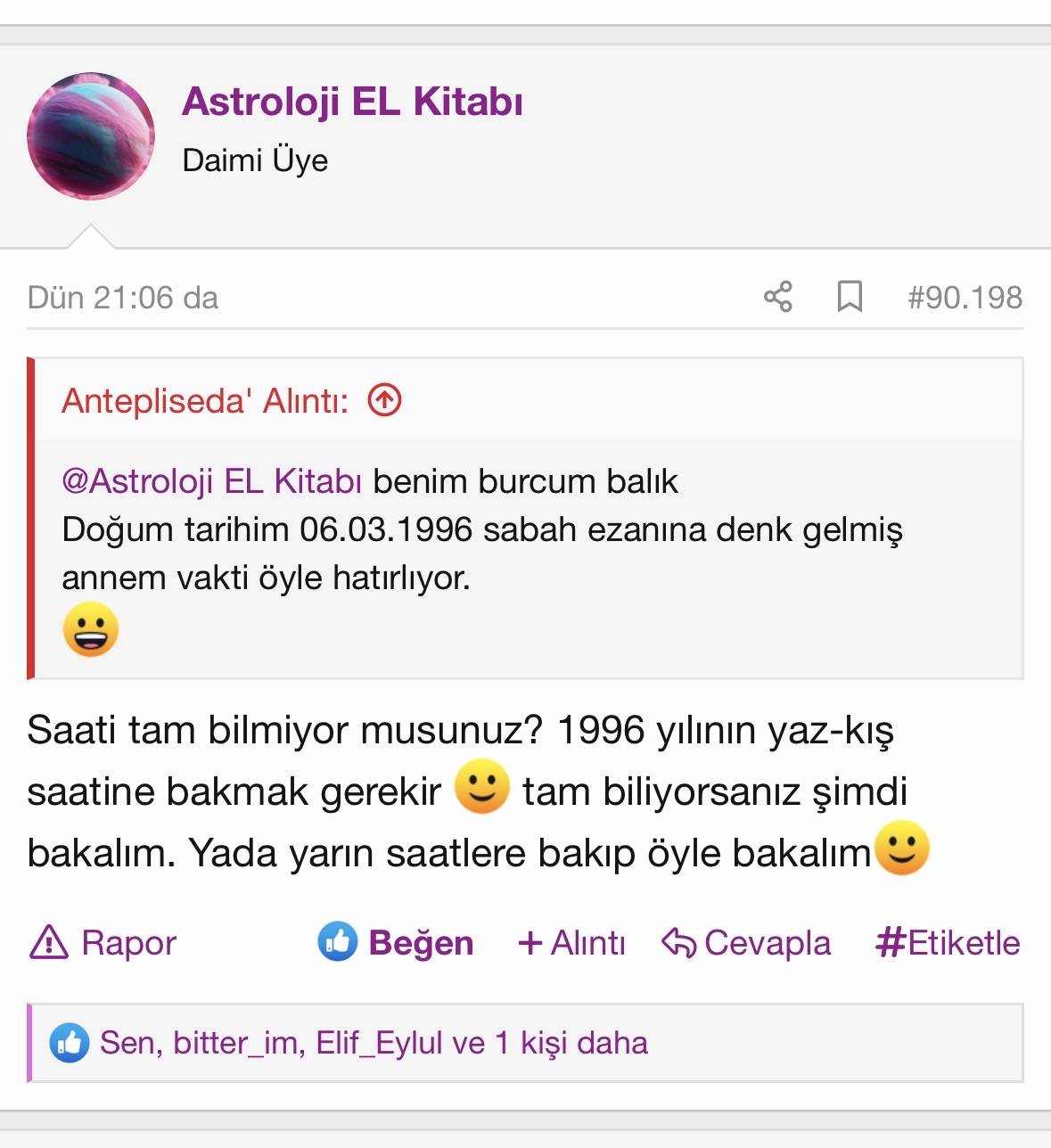Screen dimensions: 1051x1148
Task: View the list of people who liked
Action: pos(374,1043)
